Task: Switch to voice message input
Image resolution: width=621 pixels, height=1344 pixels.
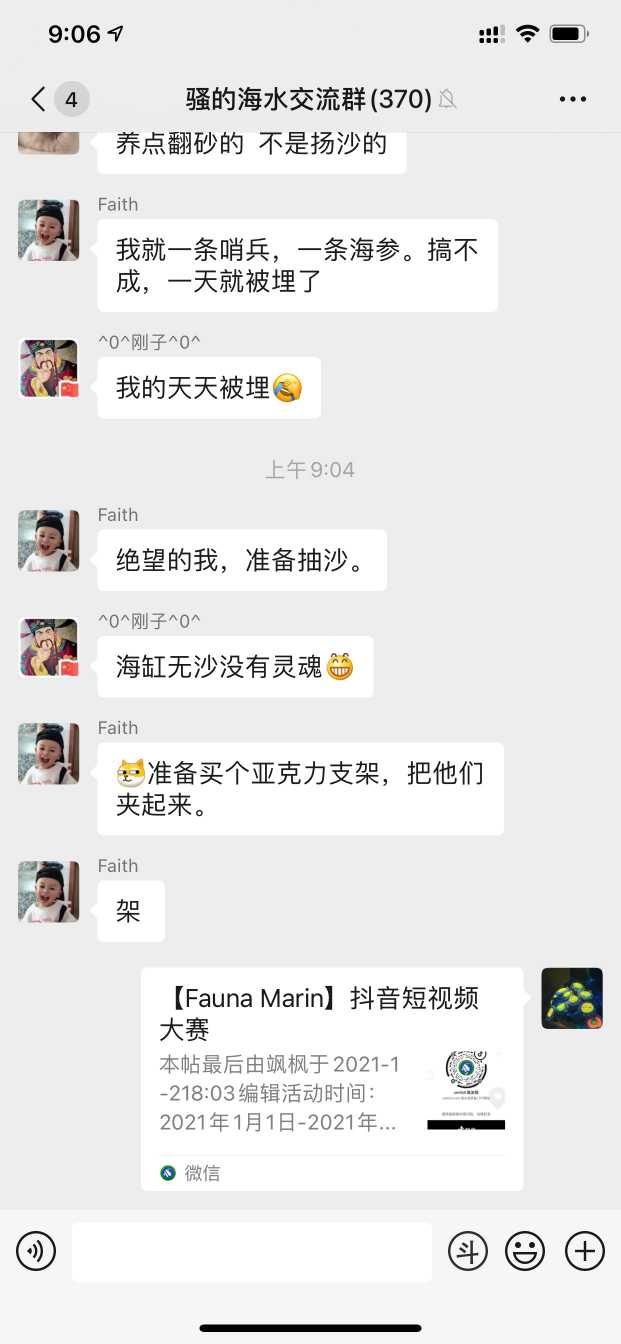Action: pos(36,1251)
